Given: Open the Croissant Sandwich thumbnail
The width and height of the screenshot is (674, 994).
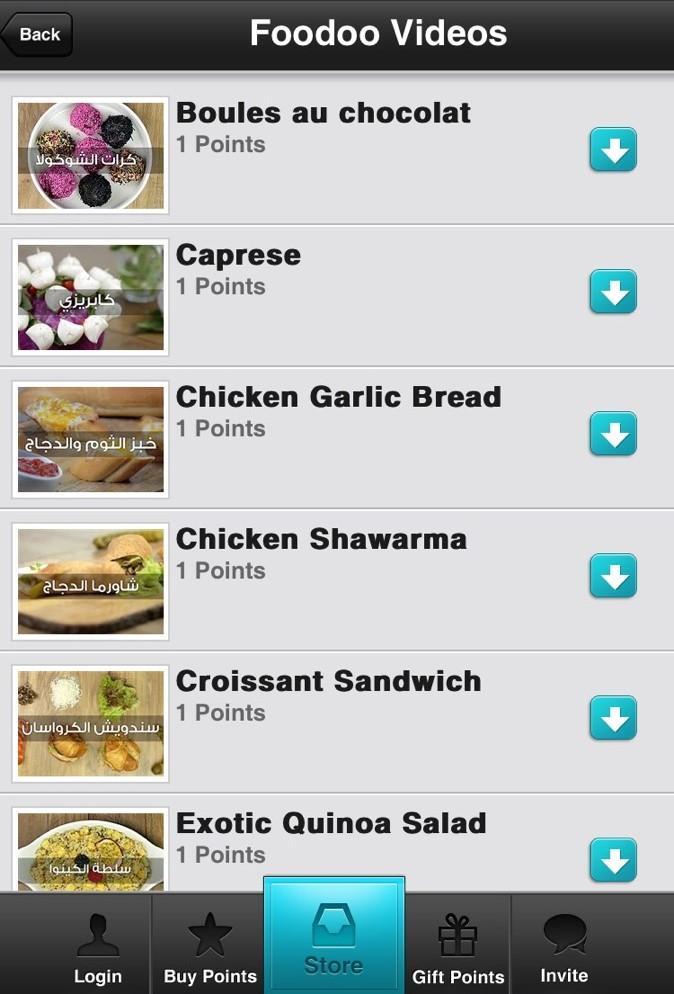Looking at the screenshot, I should point(90,723).
